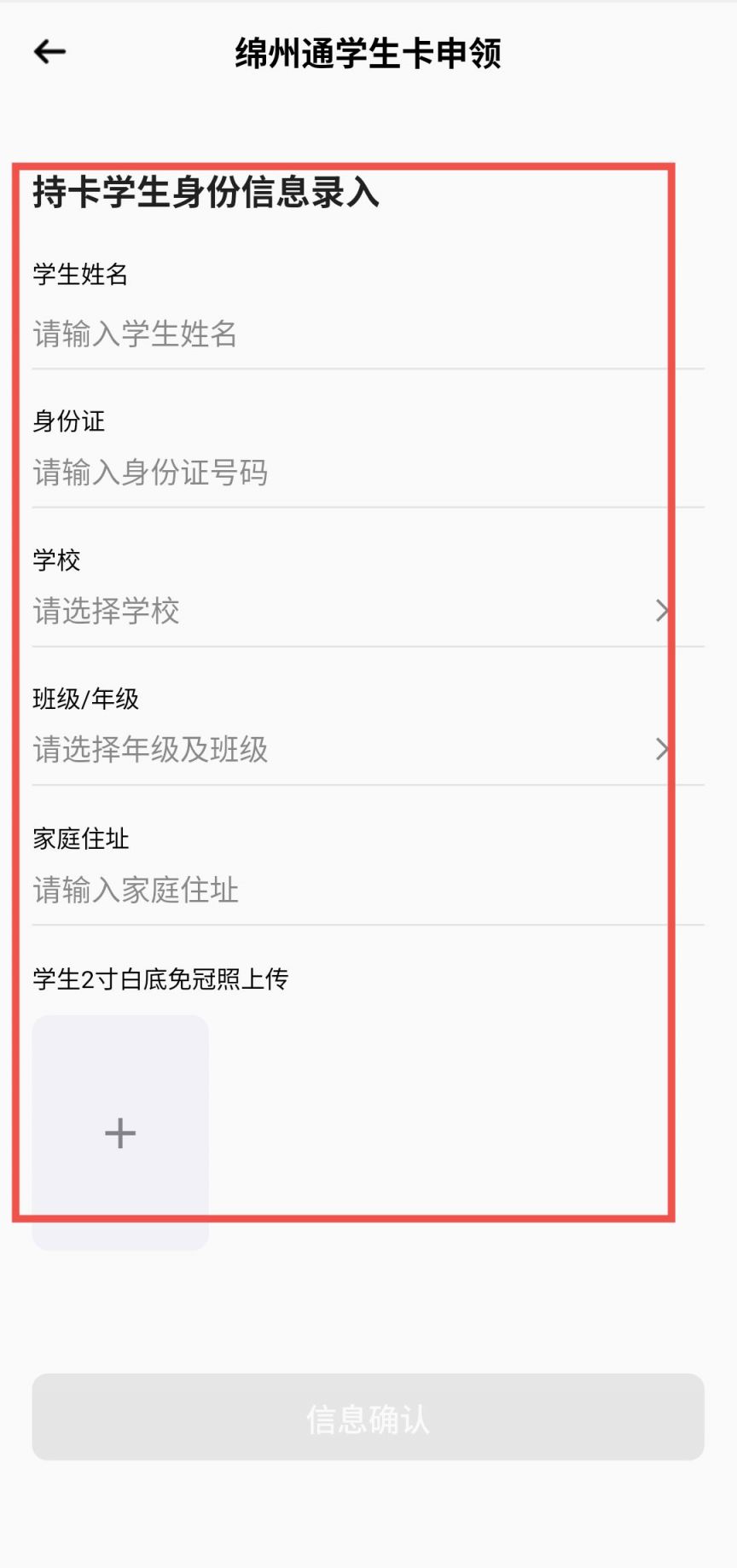Add a student photo with the plus tile
Screen dimensions: 737x1568
(x=120, y=1133)
